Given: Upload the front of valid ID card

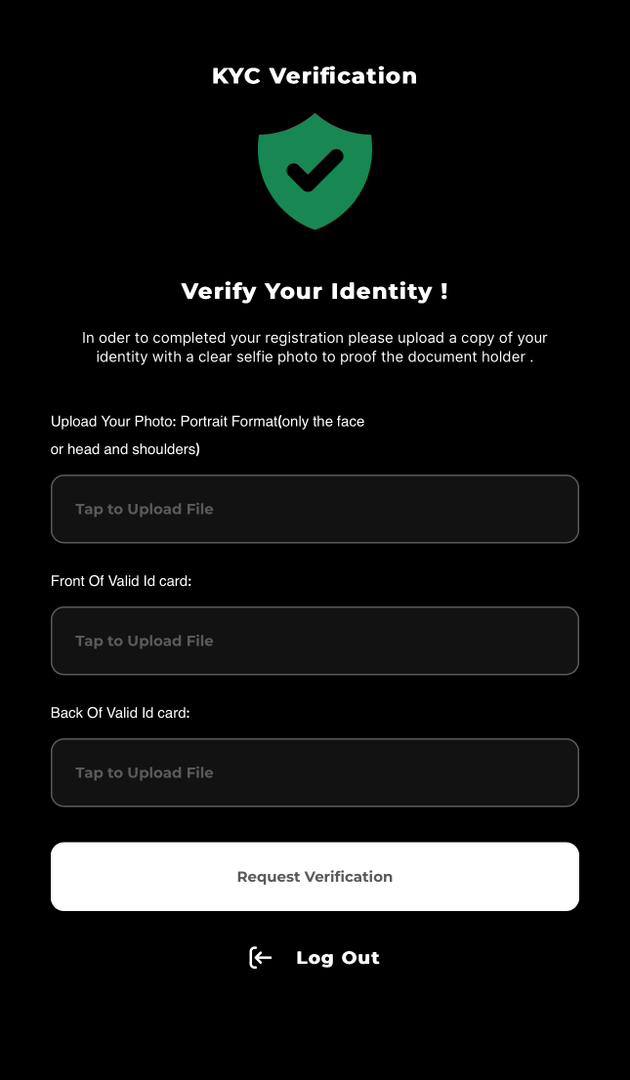Looking at the screenshot, I should pos(315,641).
